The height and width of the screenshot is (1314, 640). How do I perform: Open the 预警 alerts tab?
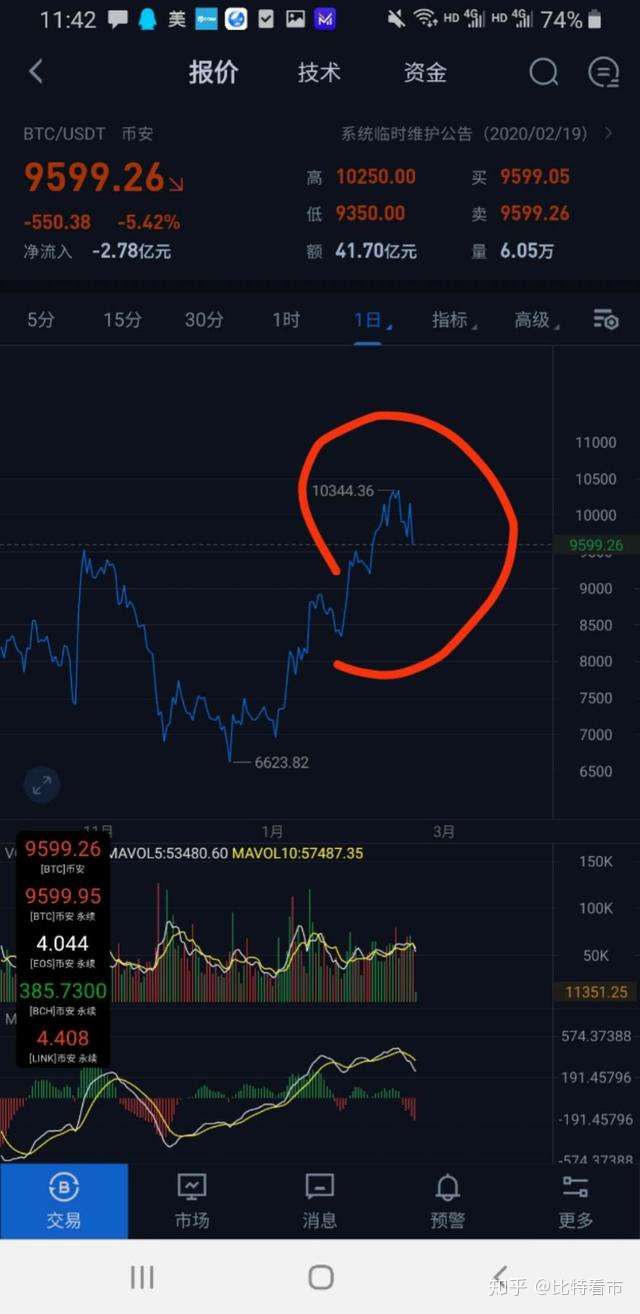point(448,1201)
